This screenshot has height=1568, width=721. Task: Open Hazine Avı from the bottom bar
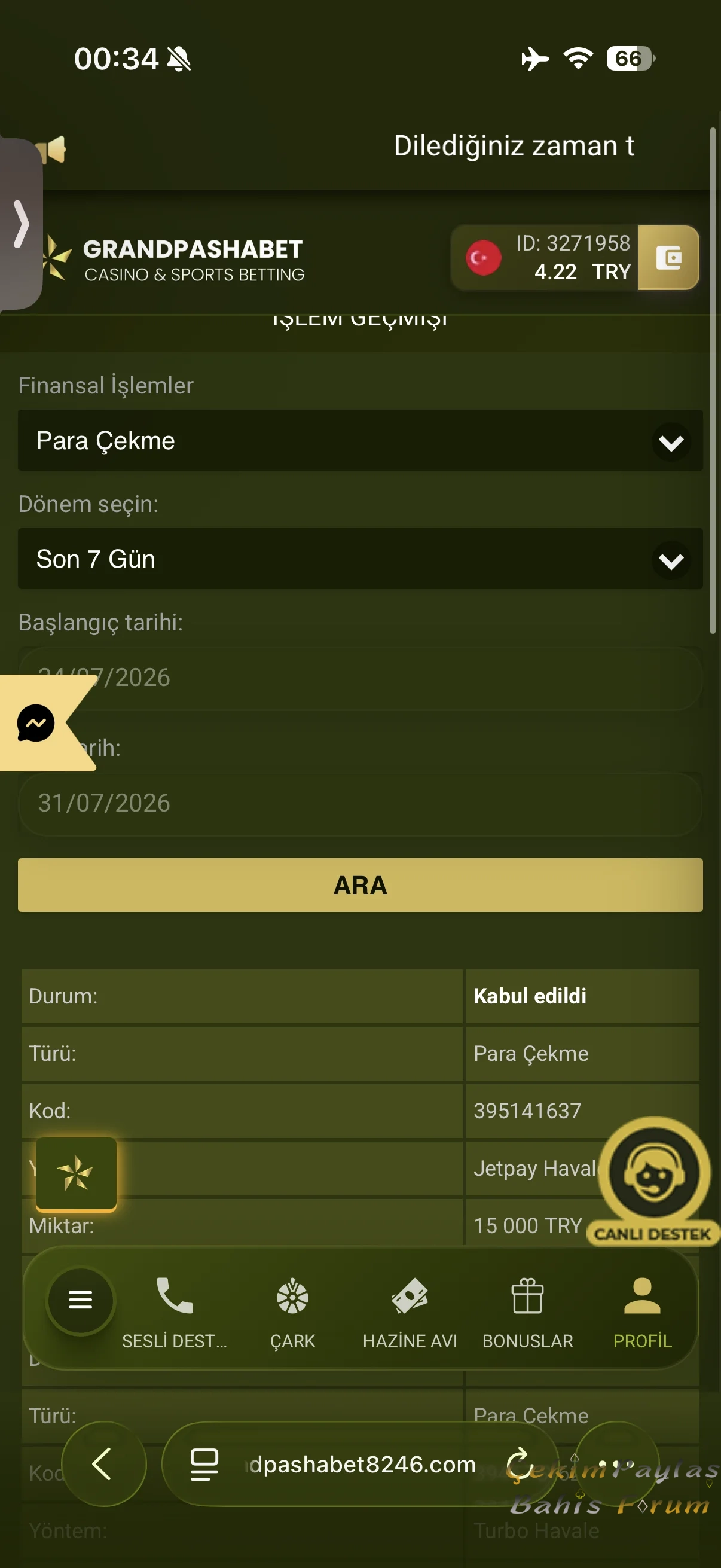(x=410, y=1311)
